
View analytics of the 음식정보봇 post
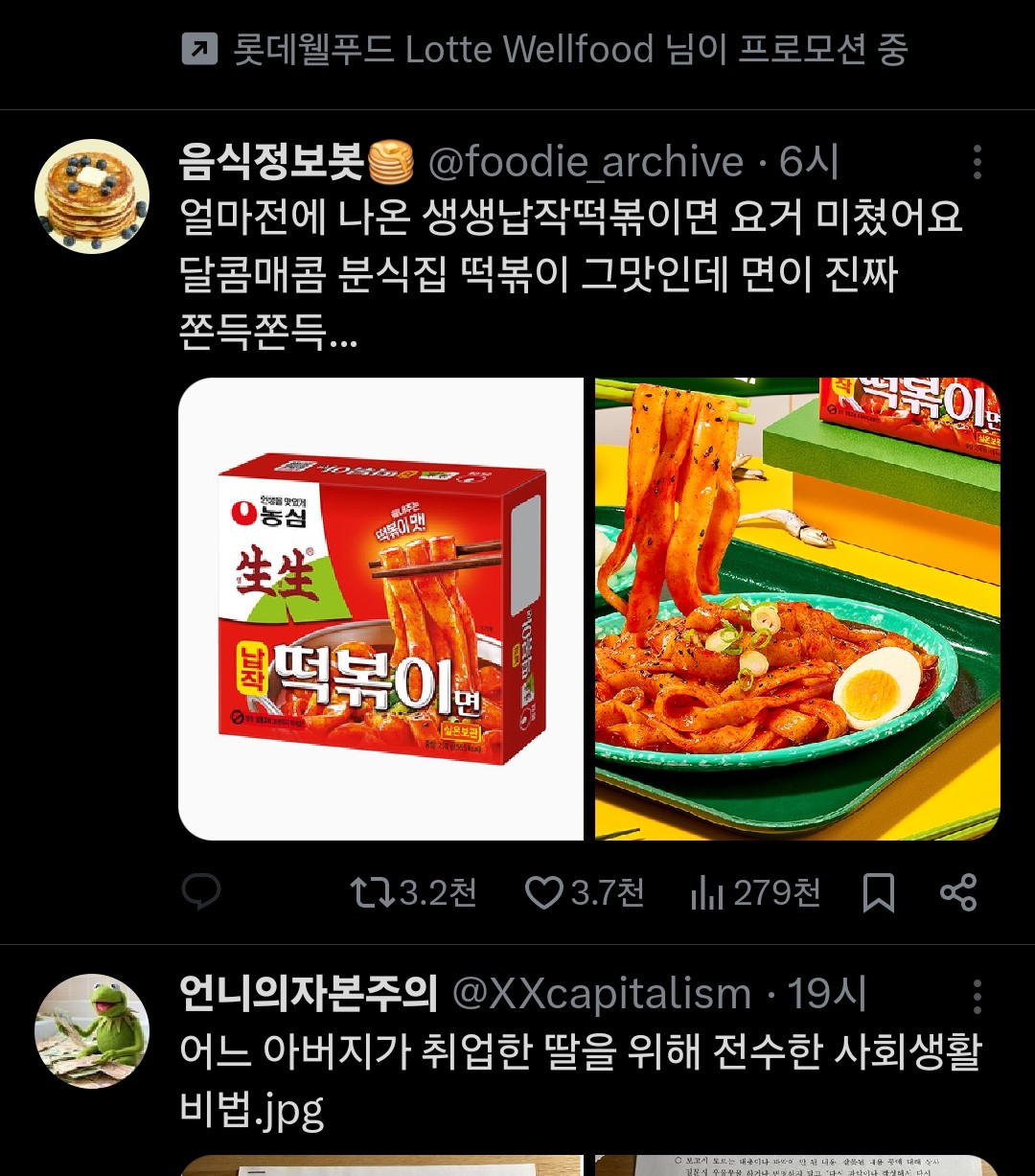[707, 892]
